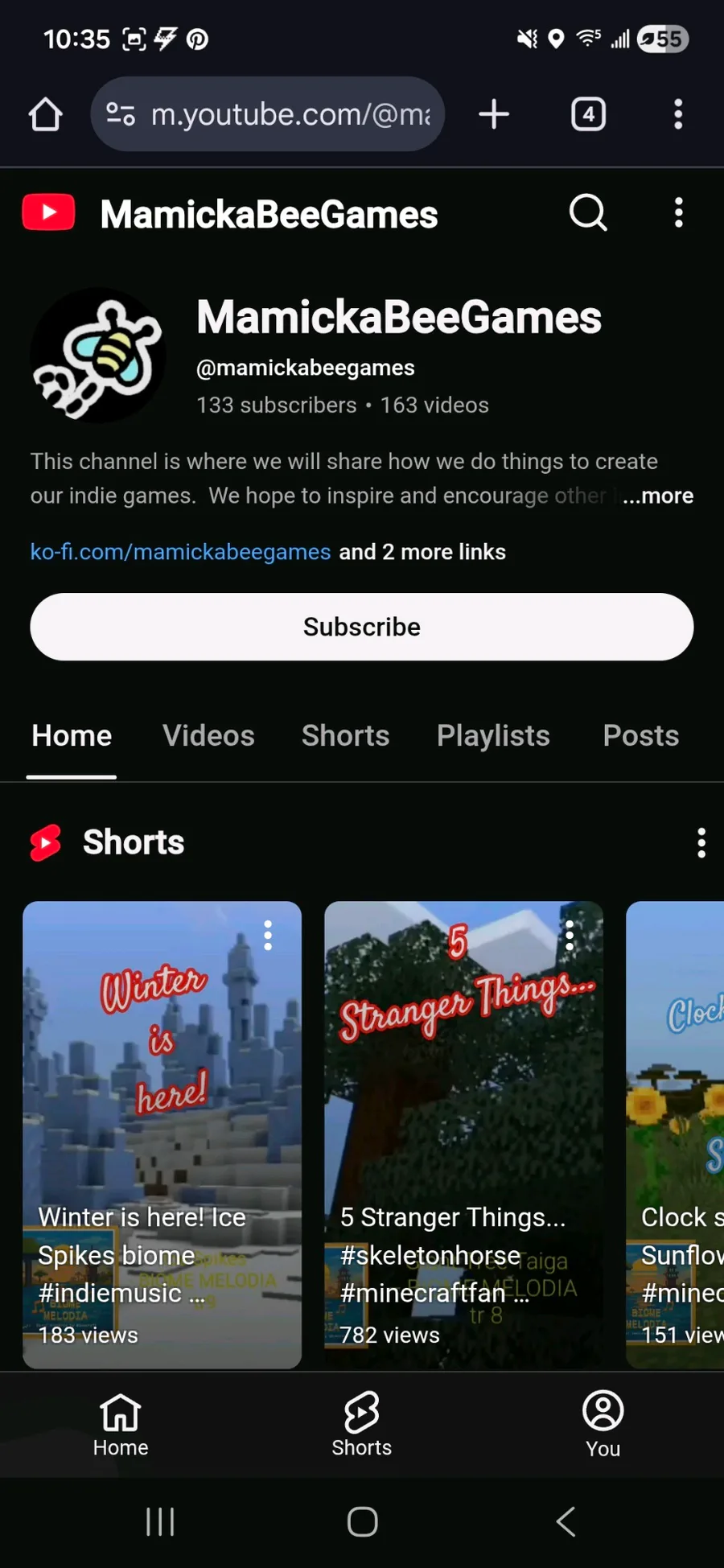Open options for 'Winter is here!' short
Image resolution: width=724 pixels, height=1568 pixels.
pyautogui.click(x=268, y=936)
